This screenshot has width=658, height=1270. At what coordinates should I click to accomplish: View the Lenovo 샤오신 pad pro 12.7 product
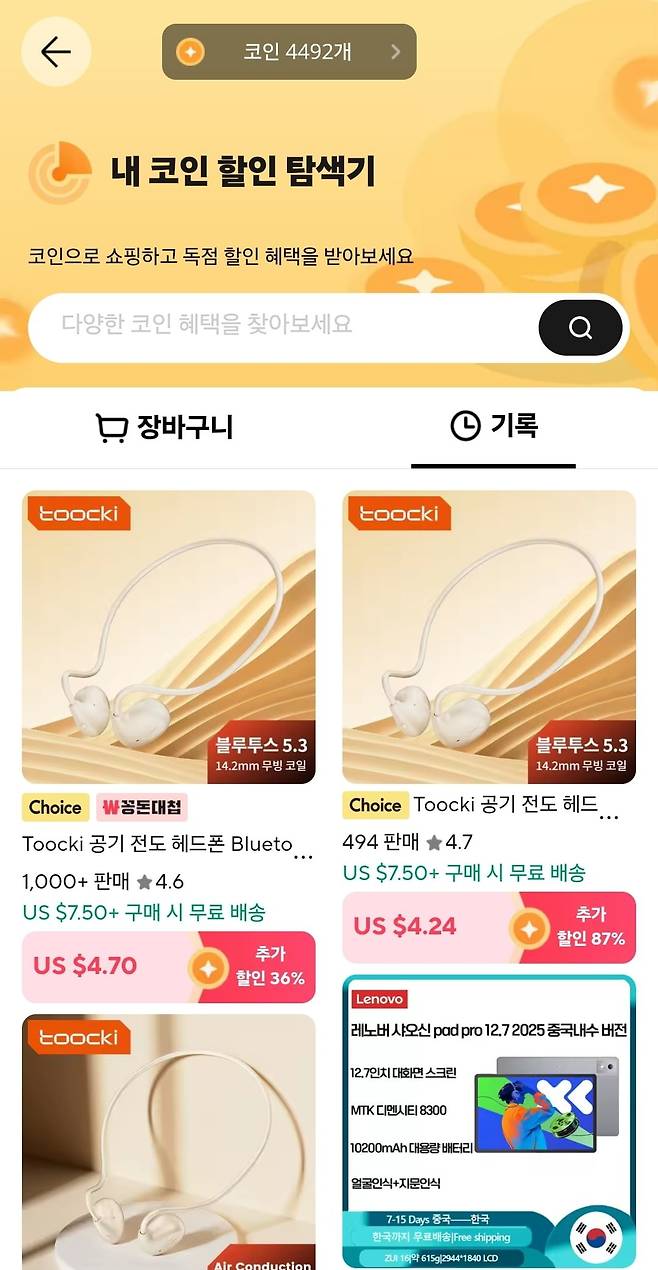489,1120
